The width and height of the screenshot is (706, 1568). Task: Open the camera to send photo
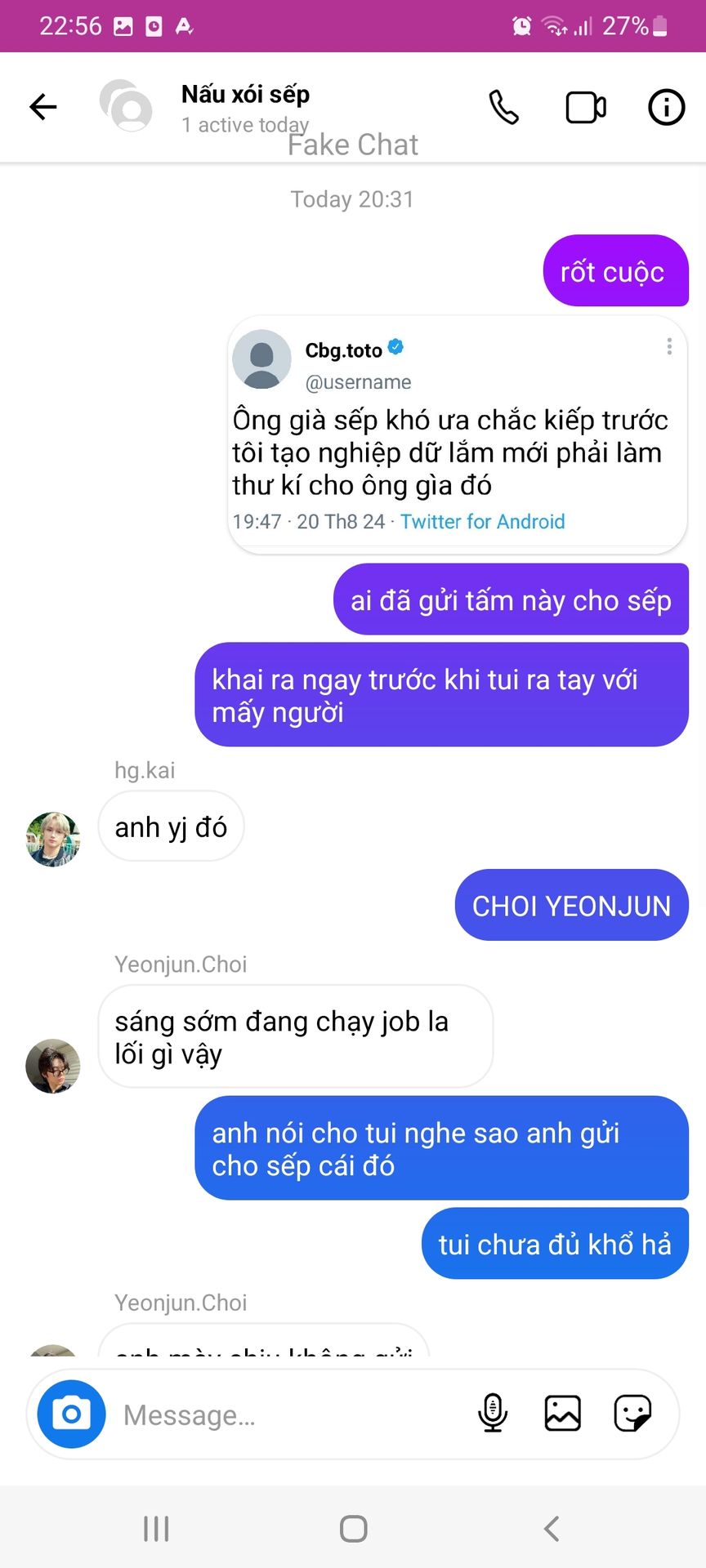pyautogui.click(x=71, y=1414)
